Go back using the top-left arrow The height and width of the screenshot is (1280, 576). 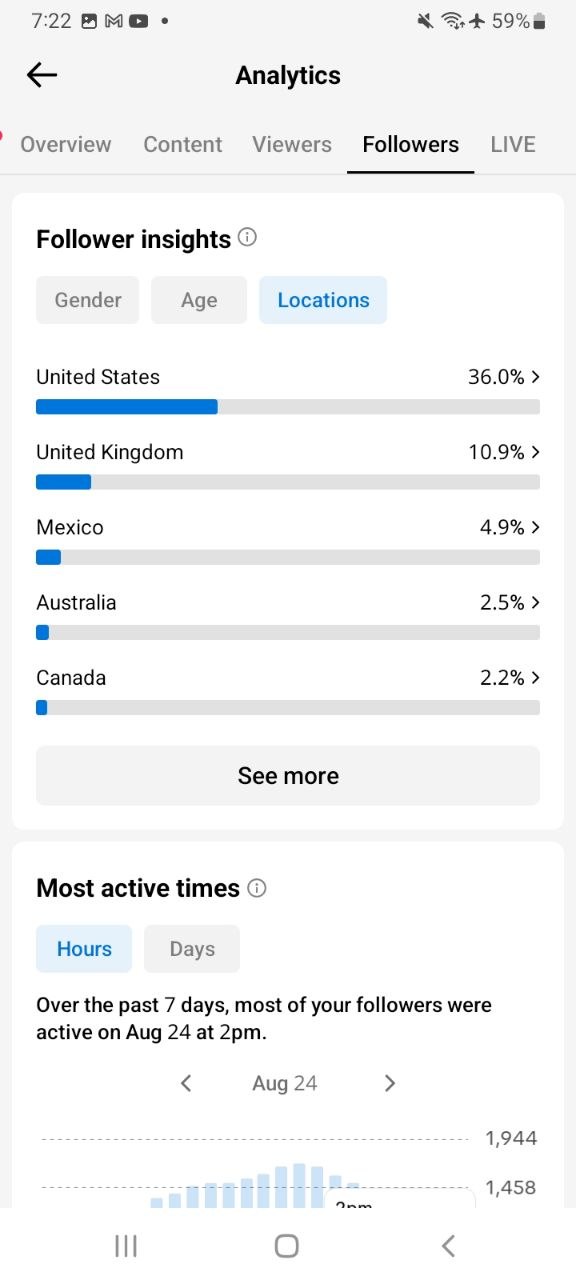click(x=42, y=75)
